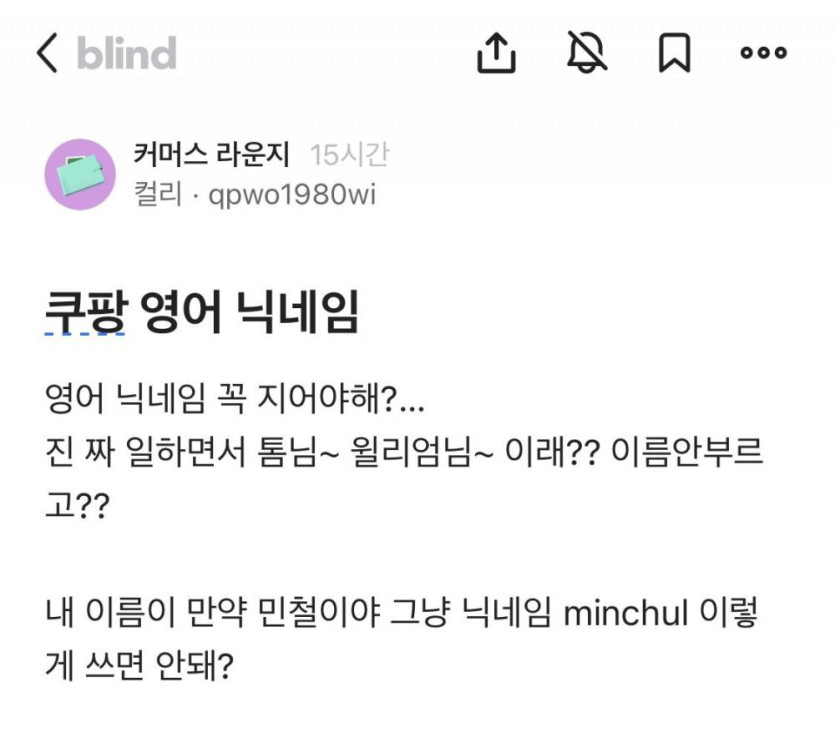Share this post
The height and width of the screenshot is (738, 835).
point(496,53)
